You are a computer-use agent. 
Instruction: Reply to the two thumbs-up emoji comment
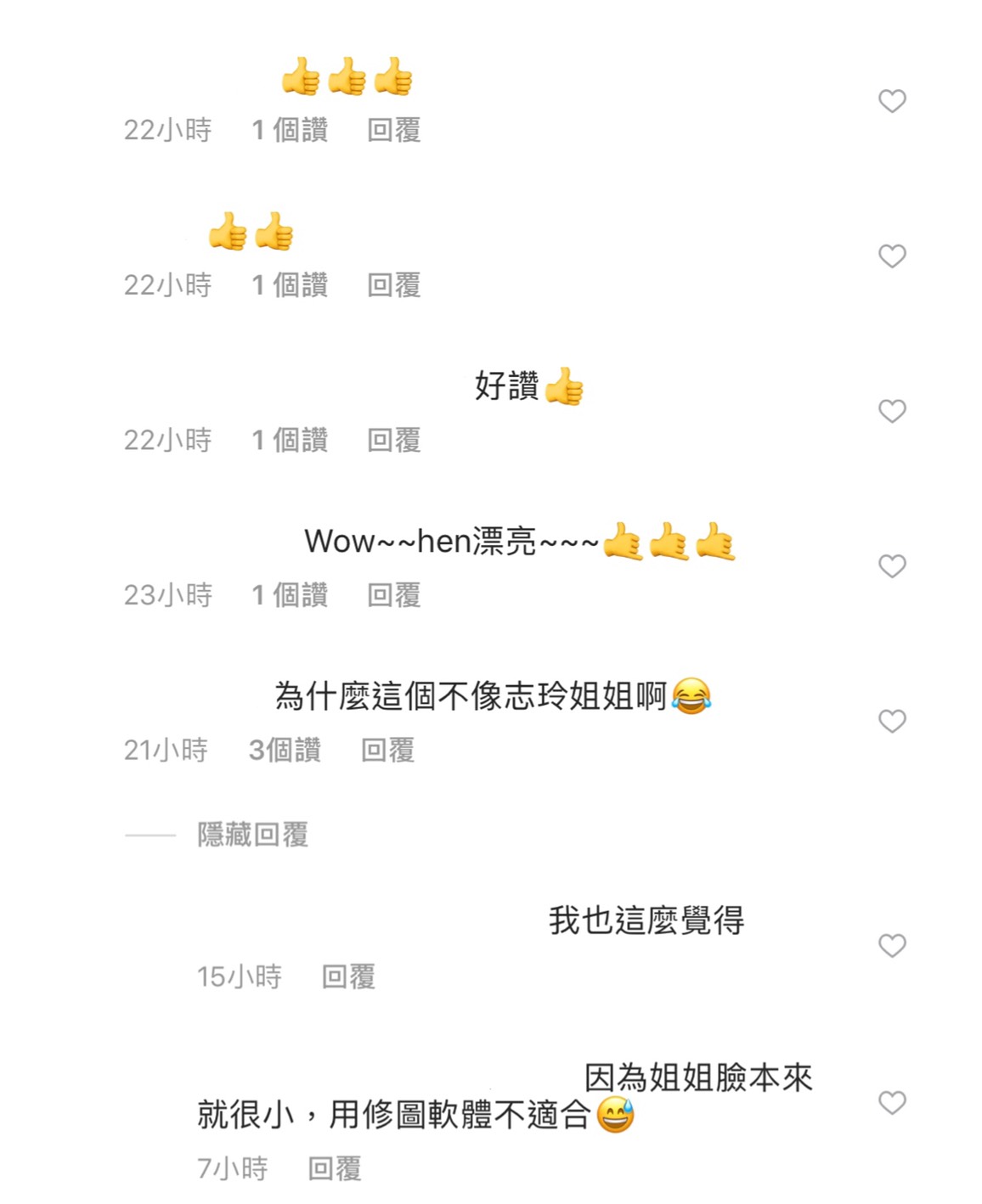click(x=394, y=285)
